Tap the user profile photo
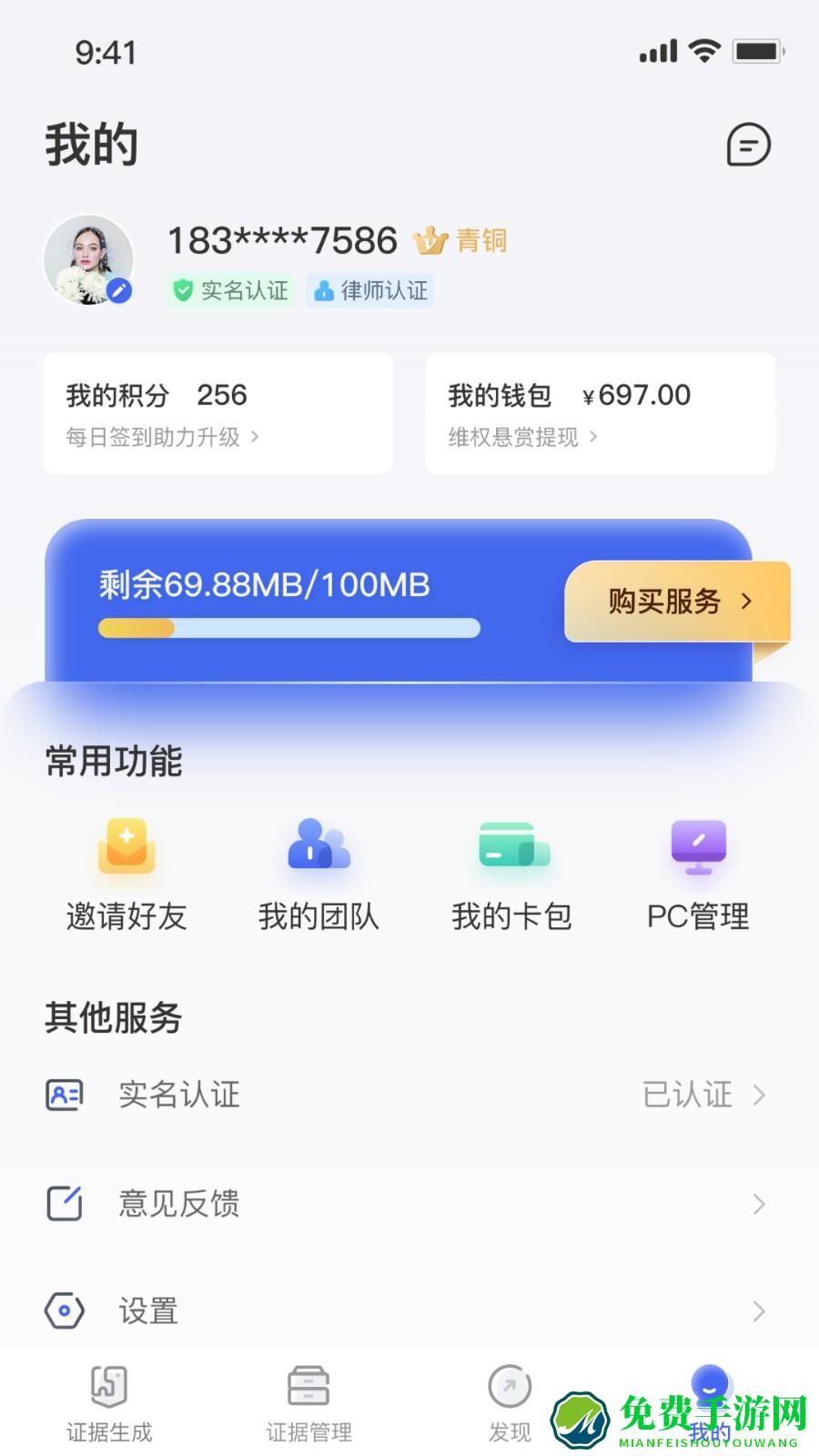Viewport: 819px width, 1456px height. pos(89,258)
